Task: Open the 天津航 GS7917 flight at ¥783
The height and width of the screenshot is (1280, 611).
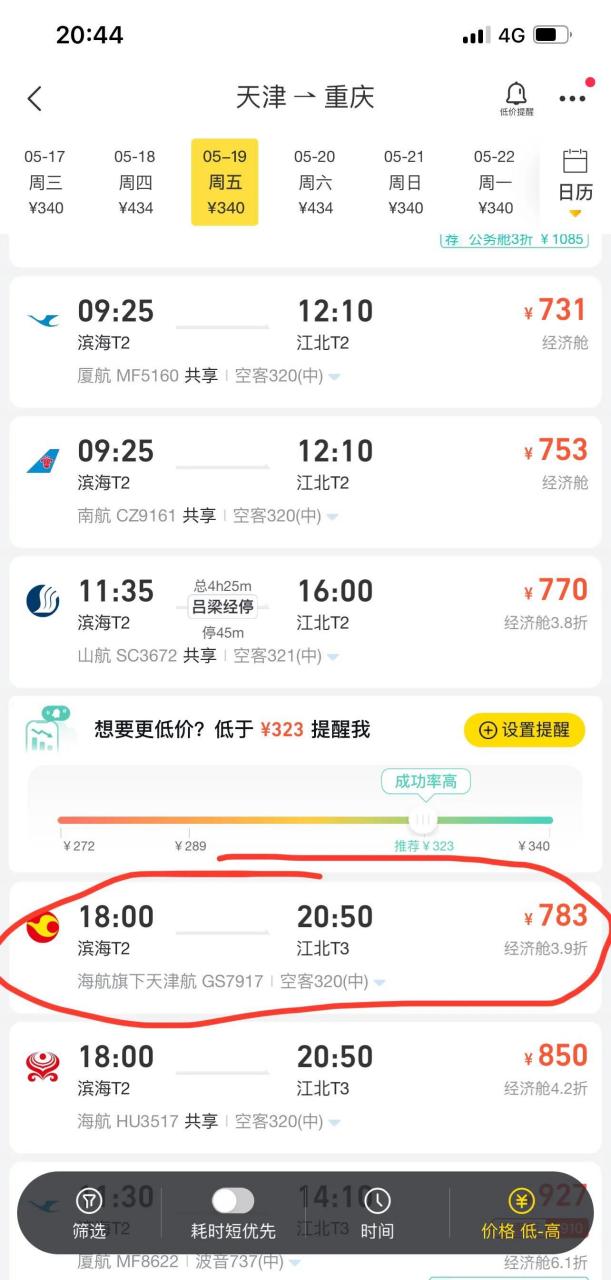Action: (x=305, y=948)
